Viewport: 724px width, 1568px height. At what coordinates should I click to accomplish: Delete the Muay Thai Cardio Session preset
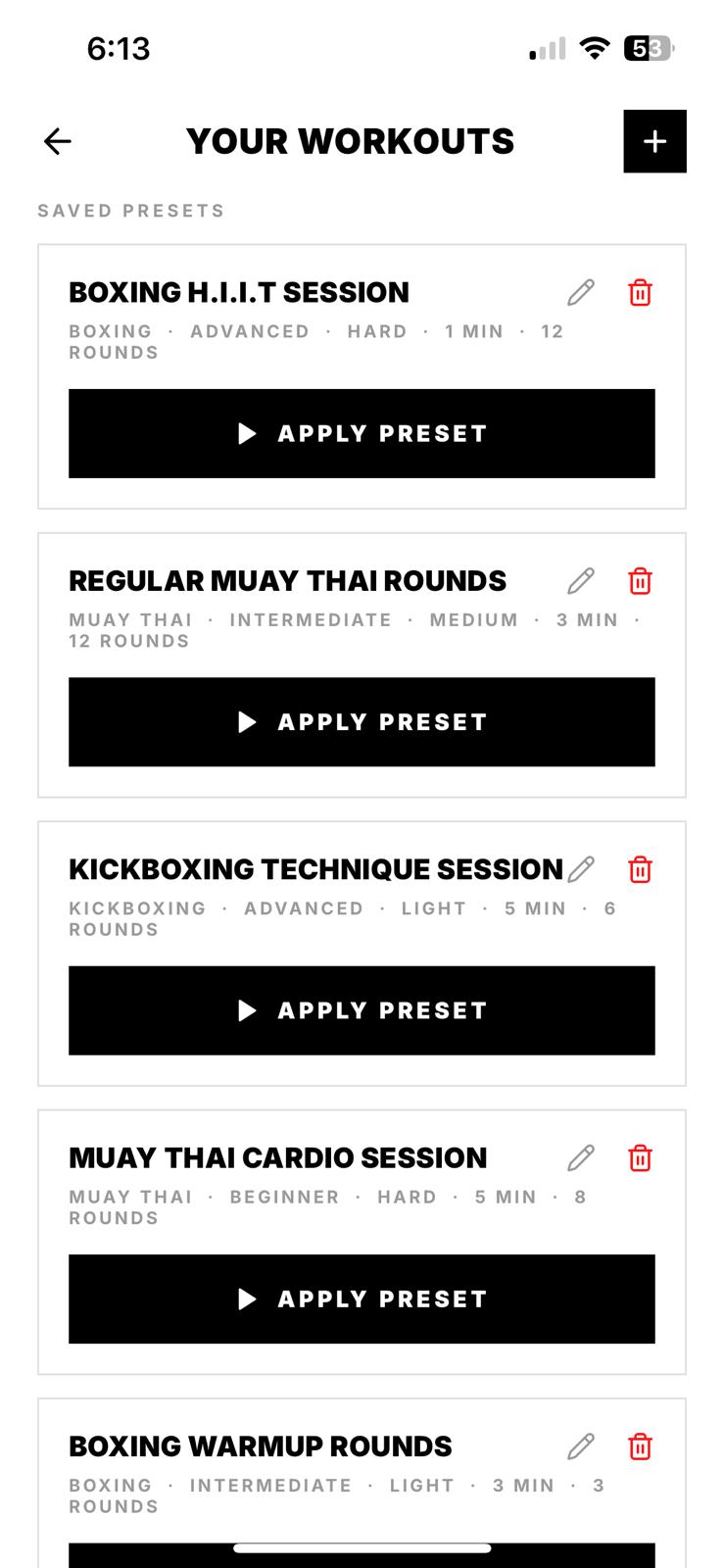click(x=640, y=1158)
